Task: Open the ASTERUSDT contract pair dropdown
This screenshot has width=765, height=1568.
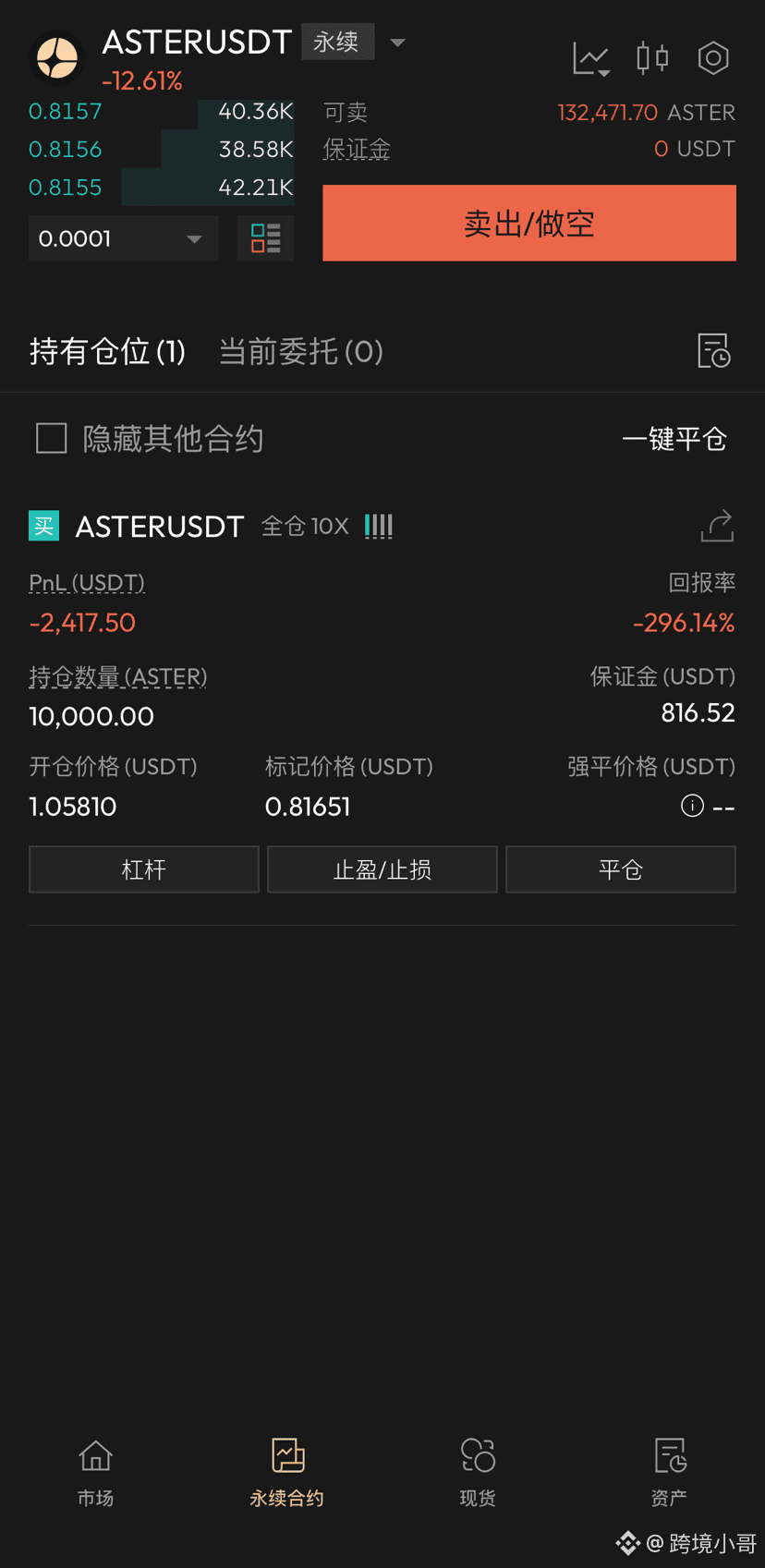Action: pos(397,43)
